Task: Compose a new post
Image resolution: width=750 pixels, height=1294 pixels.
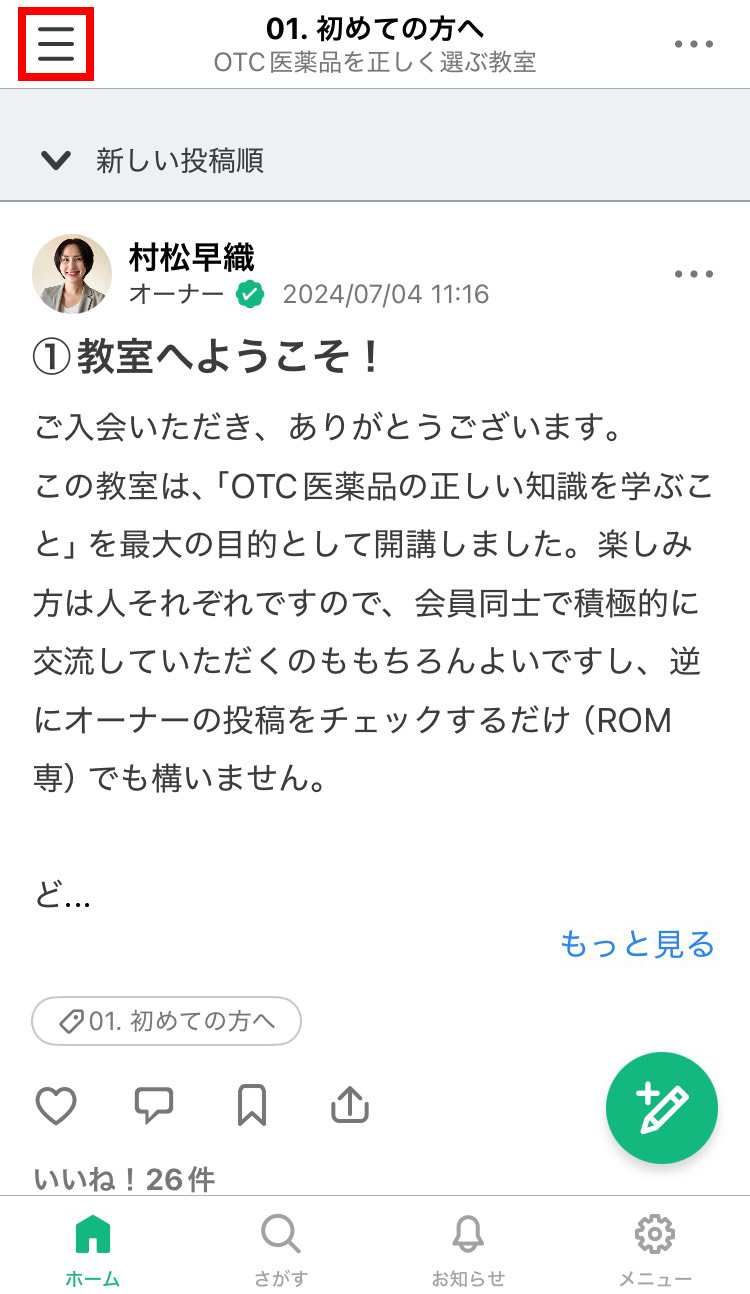Action: 662,1108
